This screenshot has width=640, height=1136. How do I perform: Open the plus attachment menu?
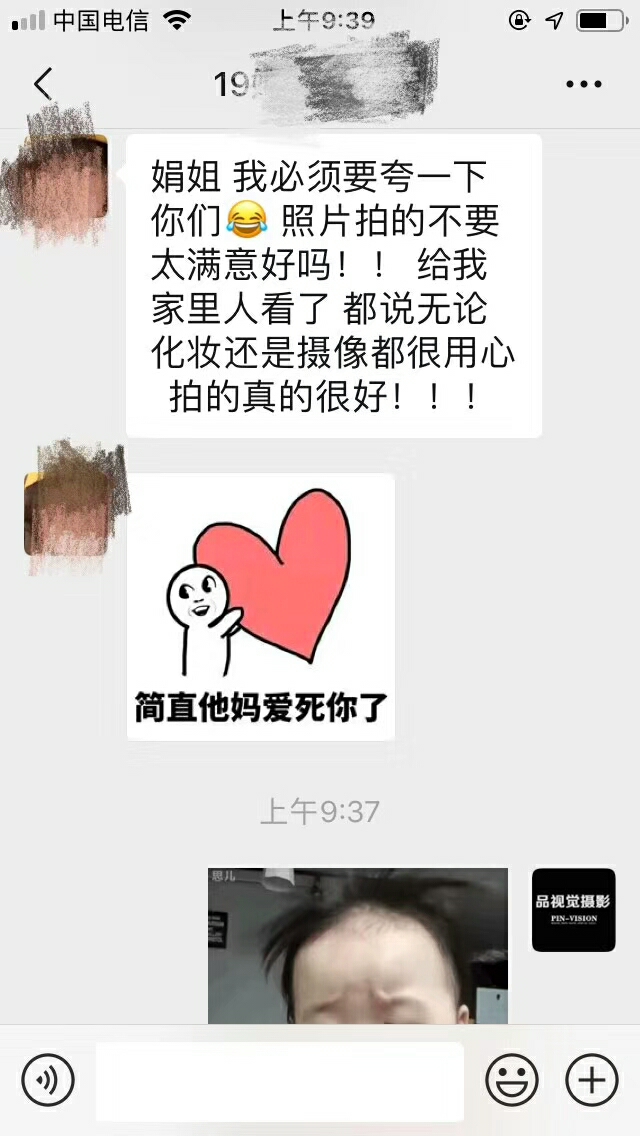591,1079
